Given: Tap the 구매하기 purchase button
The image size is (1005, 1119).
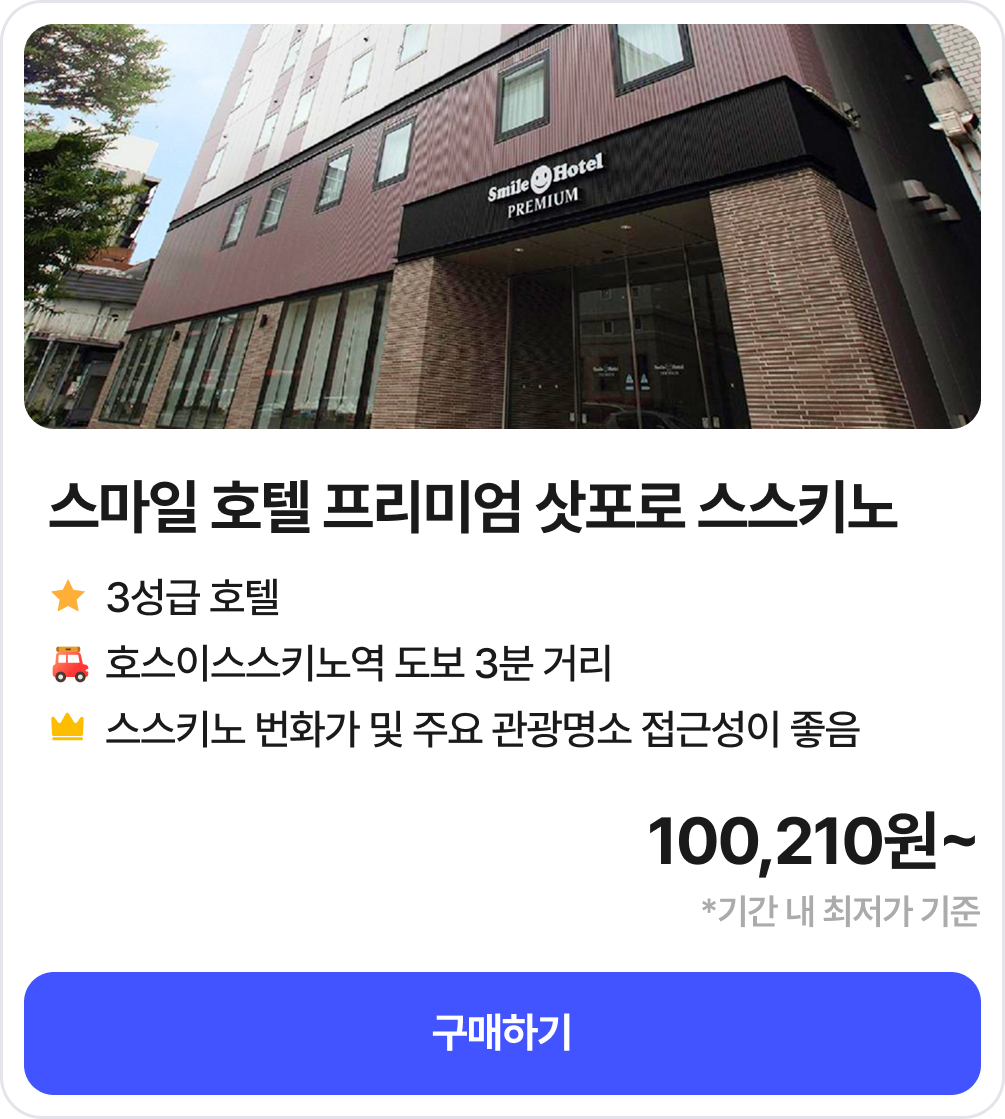Looking at the screenshot, I should [502, 1033].
